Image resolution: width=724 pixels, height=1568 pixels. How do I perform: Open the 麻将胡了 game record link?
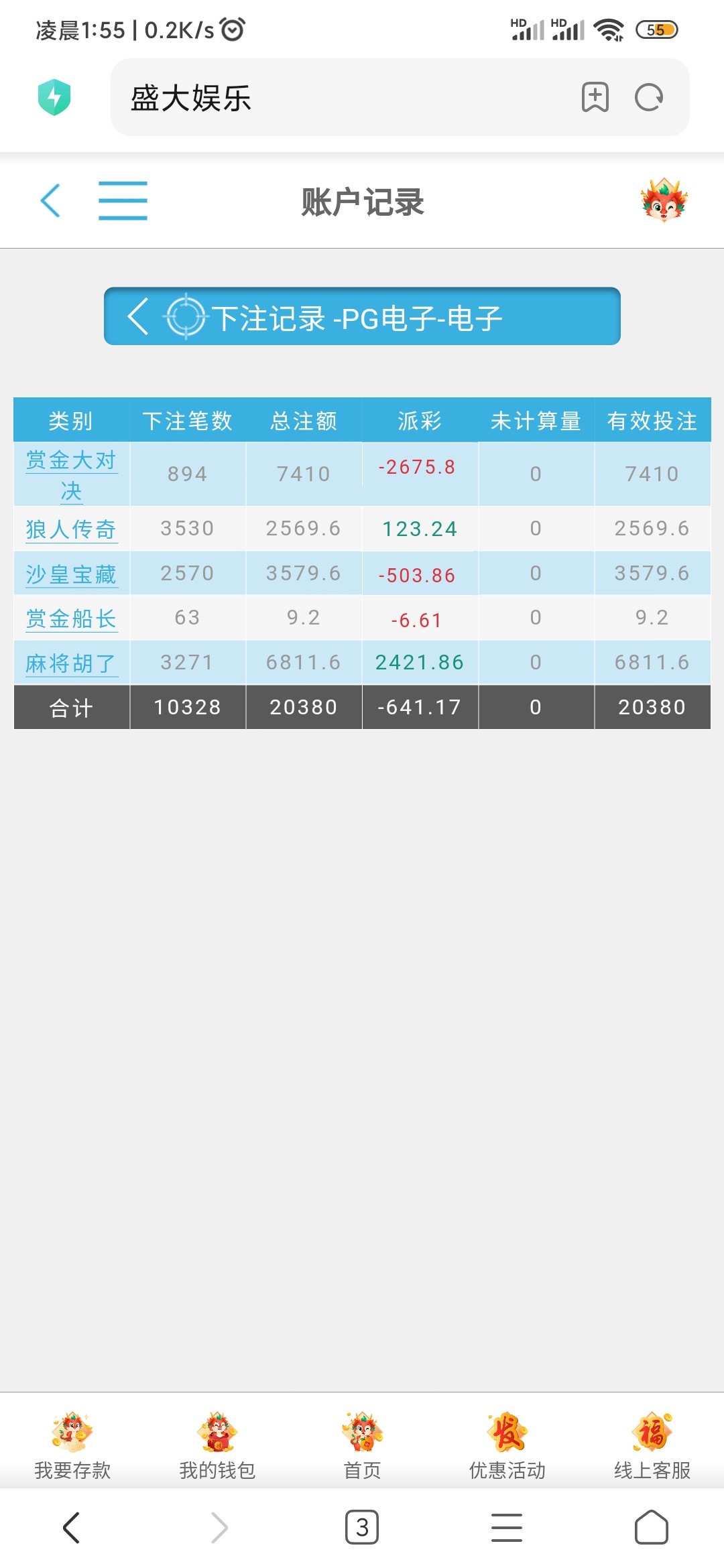[x=69, y=662]
